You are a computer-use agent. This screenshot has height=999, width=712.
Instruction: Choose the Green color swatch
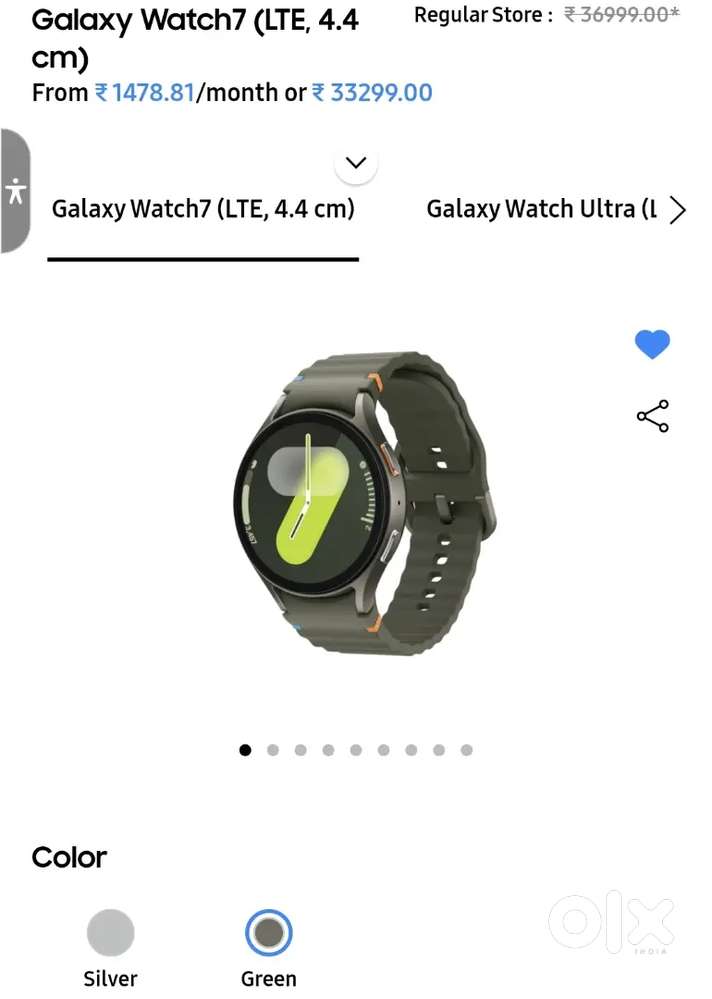(268, 933)
